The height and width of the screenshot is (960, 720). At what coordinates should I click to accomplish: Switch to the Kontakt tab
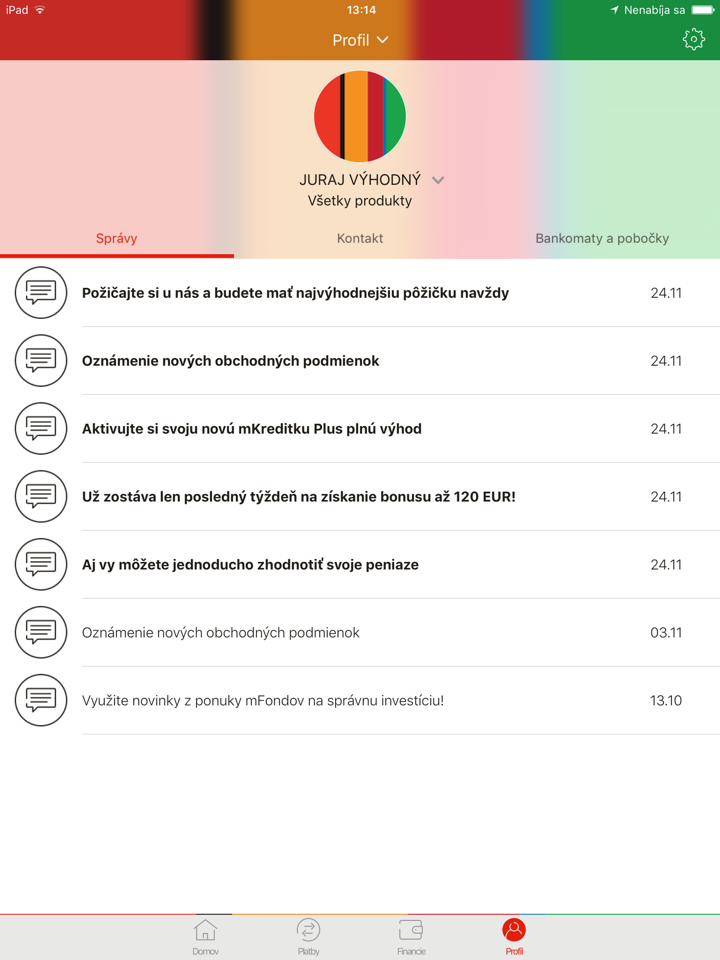tap(360, 238)
